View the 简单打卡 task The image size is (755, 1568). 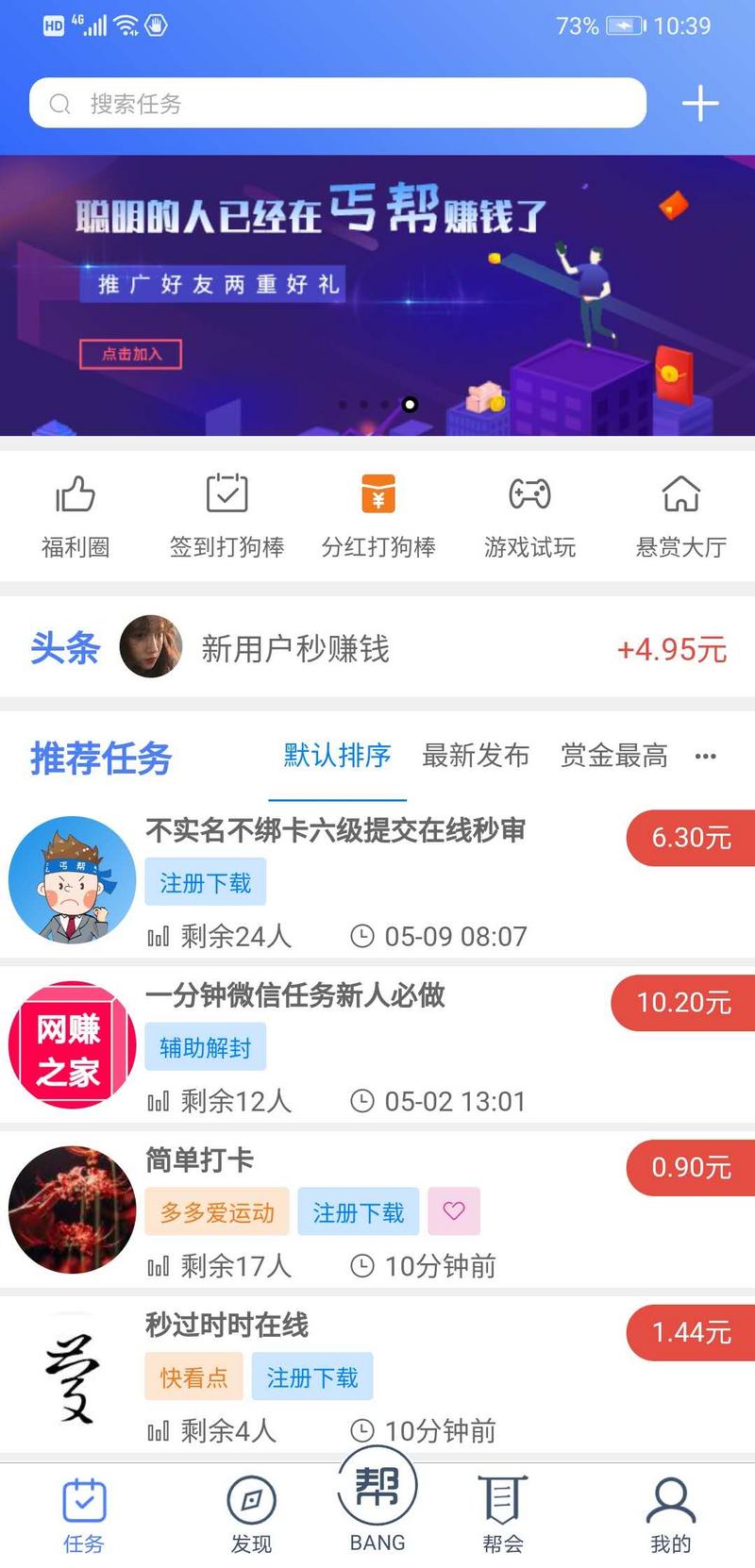(199, 1160)
